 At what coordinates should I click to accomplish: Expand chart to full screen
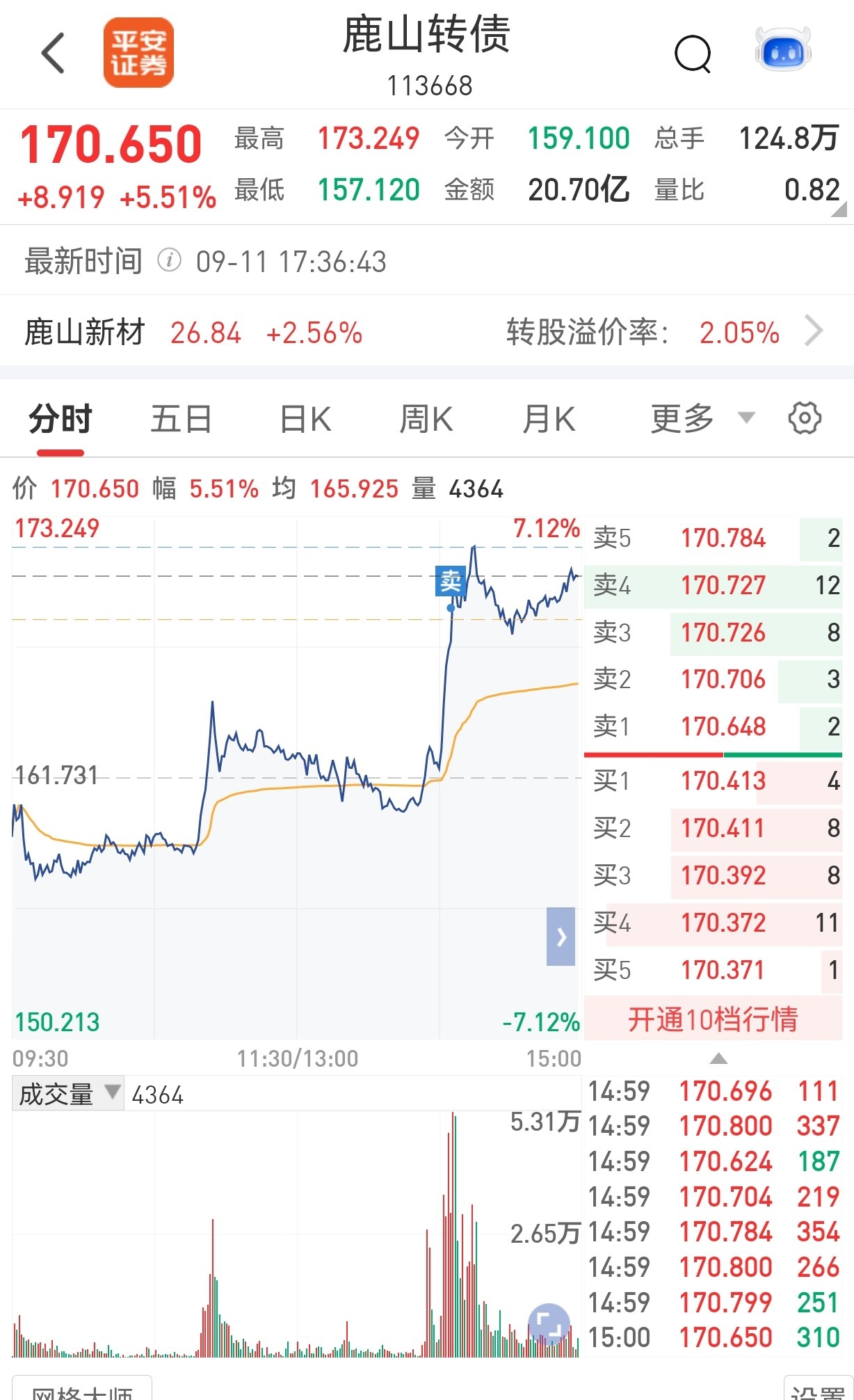click(x=549, y=1324)
